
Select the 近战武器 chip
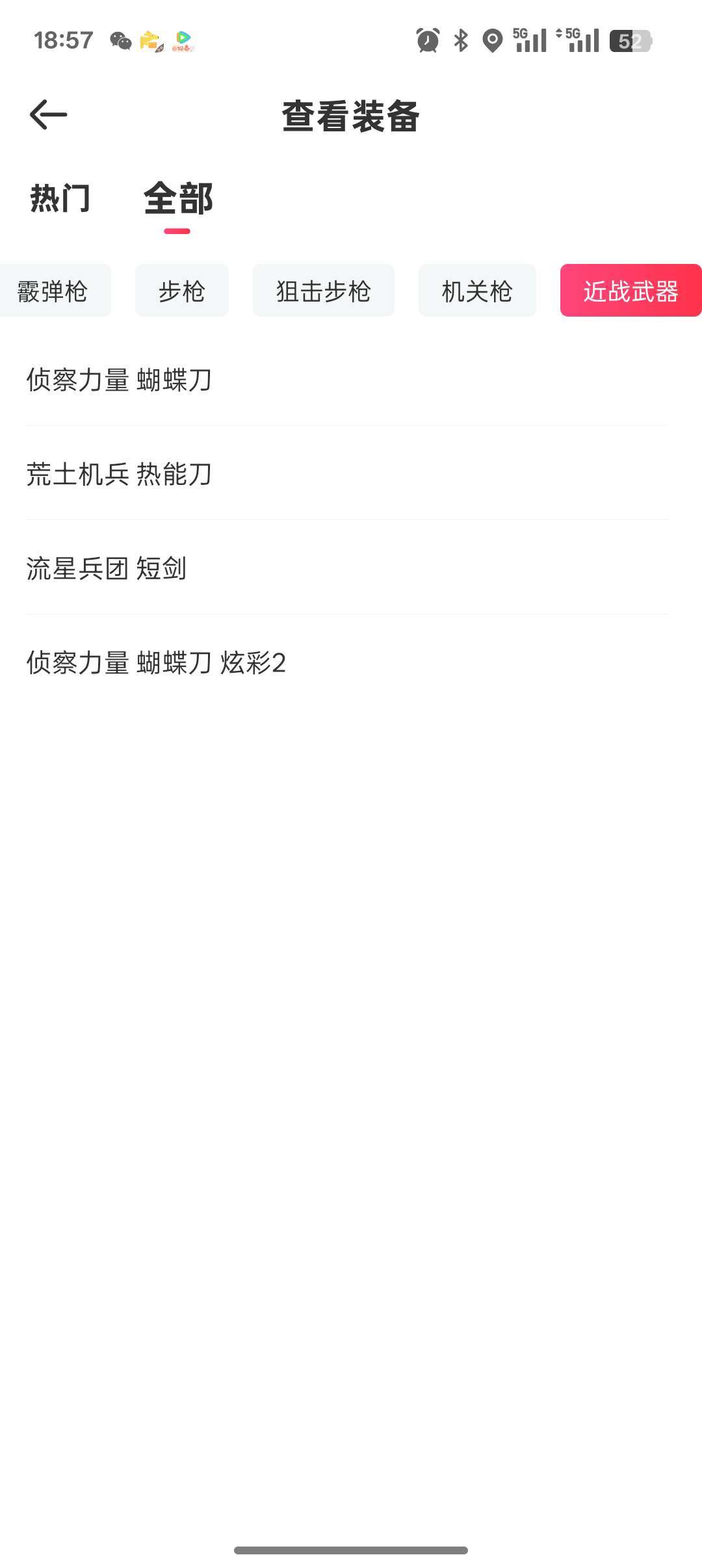(x=630, y=291)
